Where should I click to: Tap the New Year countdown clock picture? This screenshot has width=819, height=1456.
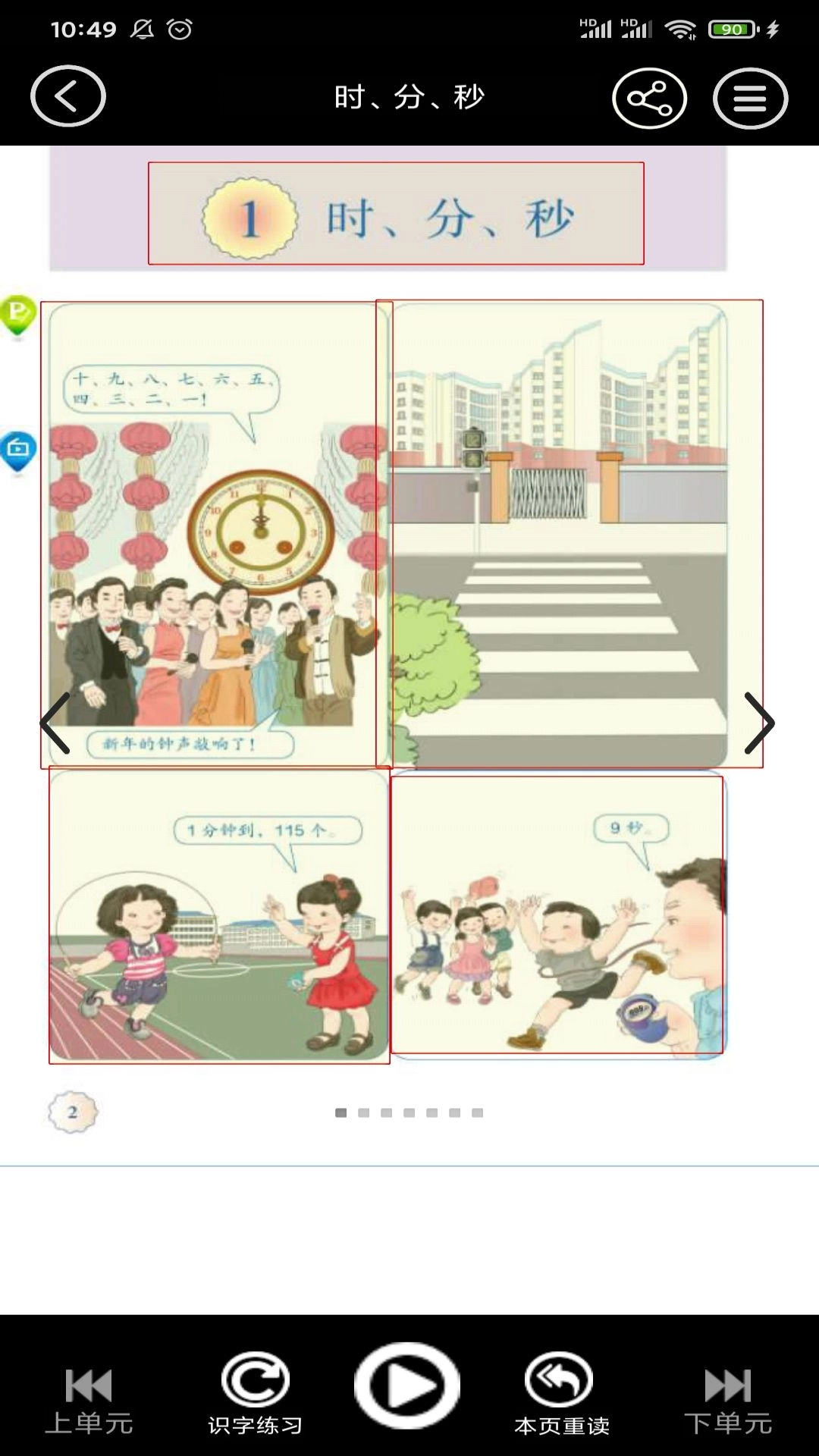pyautogui.click(x=212, y=531)
